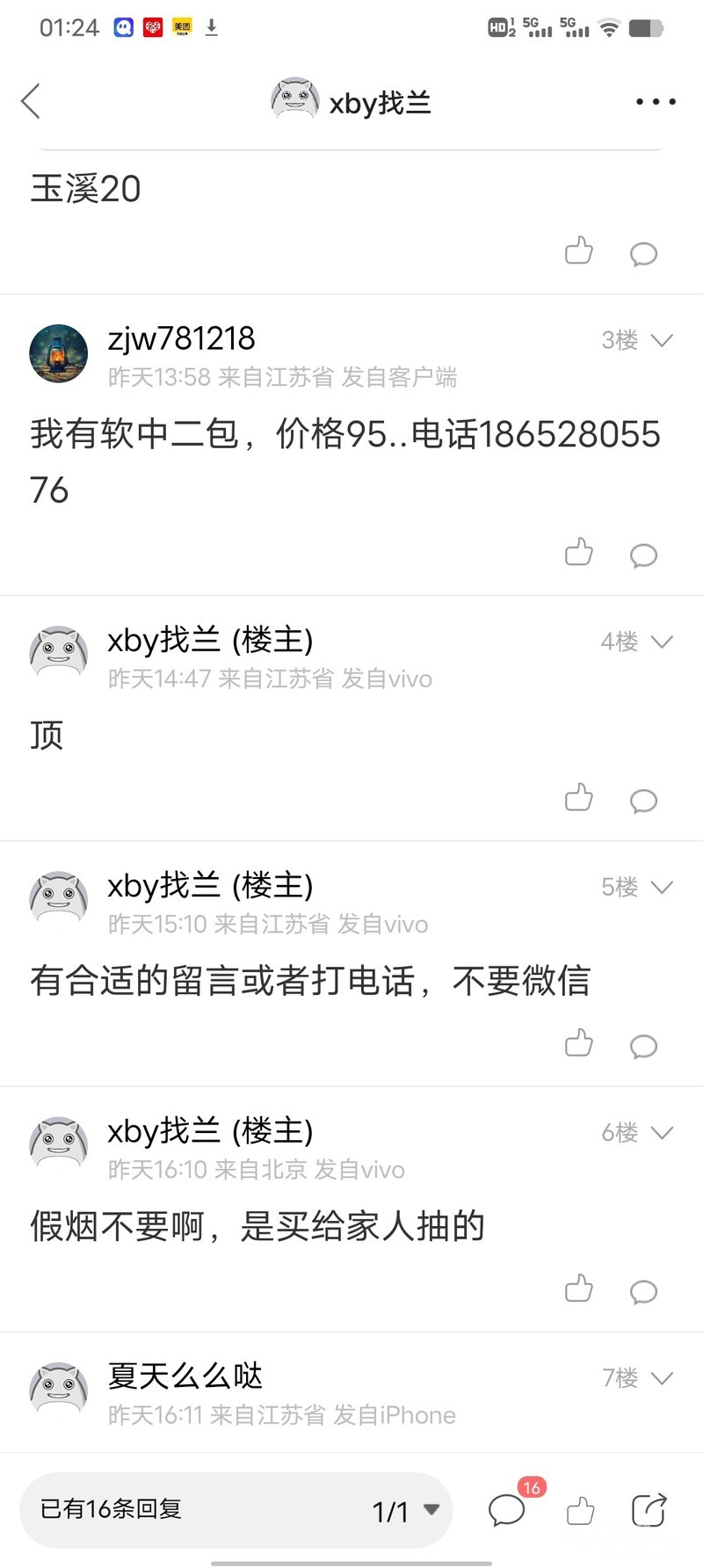Screen dimensions: 703x1568
Task: Expand options chevron on 7楼
Action: [662, 1377]
